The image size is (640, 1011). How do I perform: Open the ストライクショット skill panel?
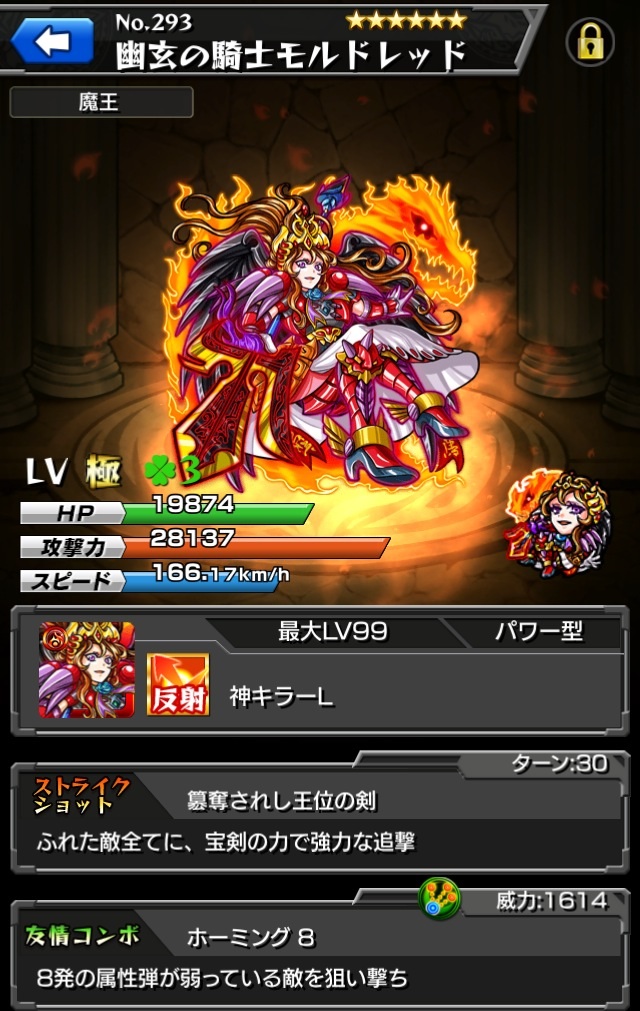pos(320,816)
